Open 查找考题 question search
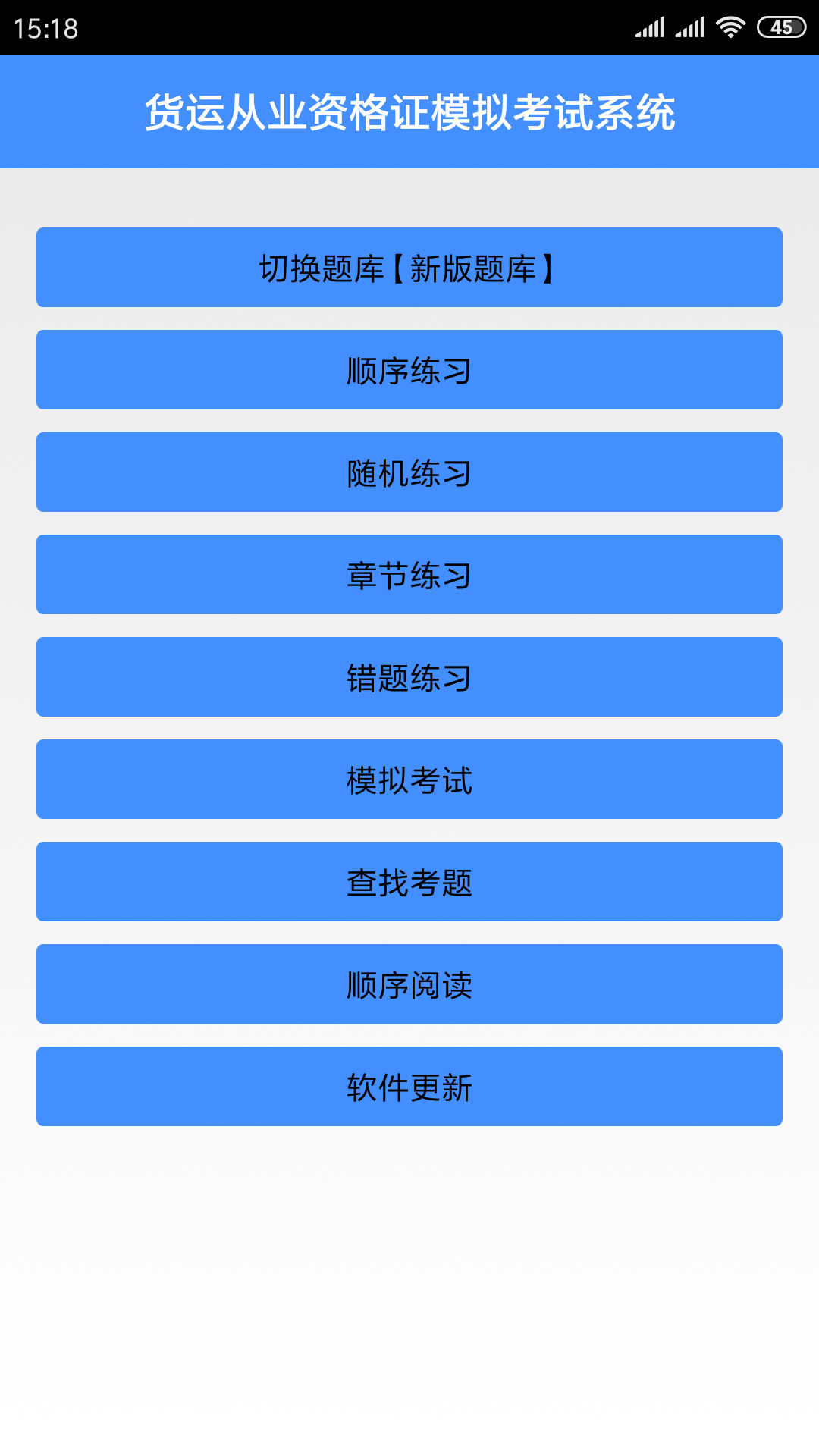 (409, 881)
